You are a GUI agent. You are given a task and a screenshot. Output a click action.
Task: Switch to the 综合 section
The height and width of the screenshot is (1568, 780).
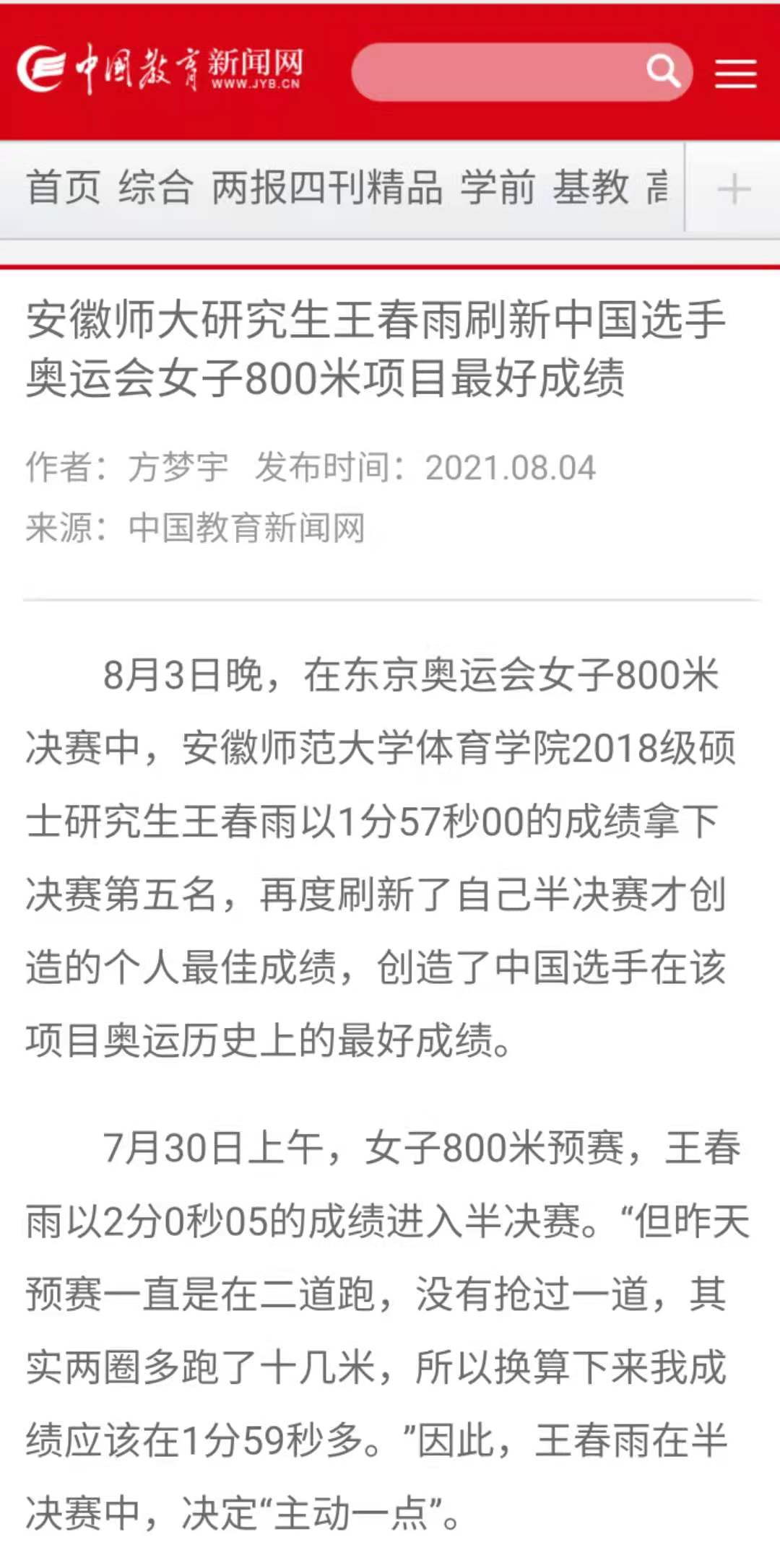tap(156, 188)
